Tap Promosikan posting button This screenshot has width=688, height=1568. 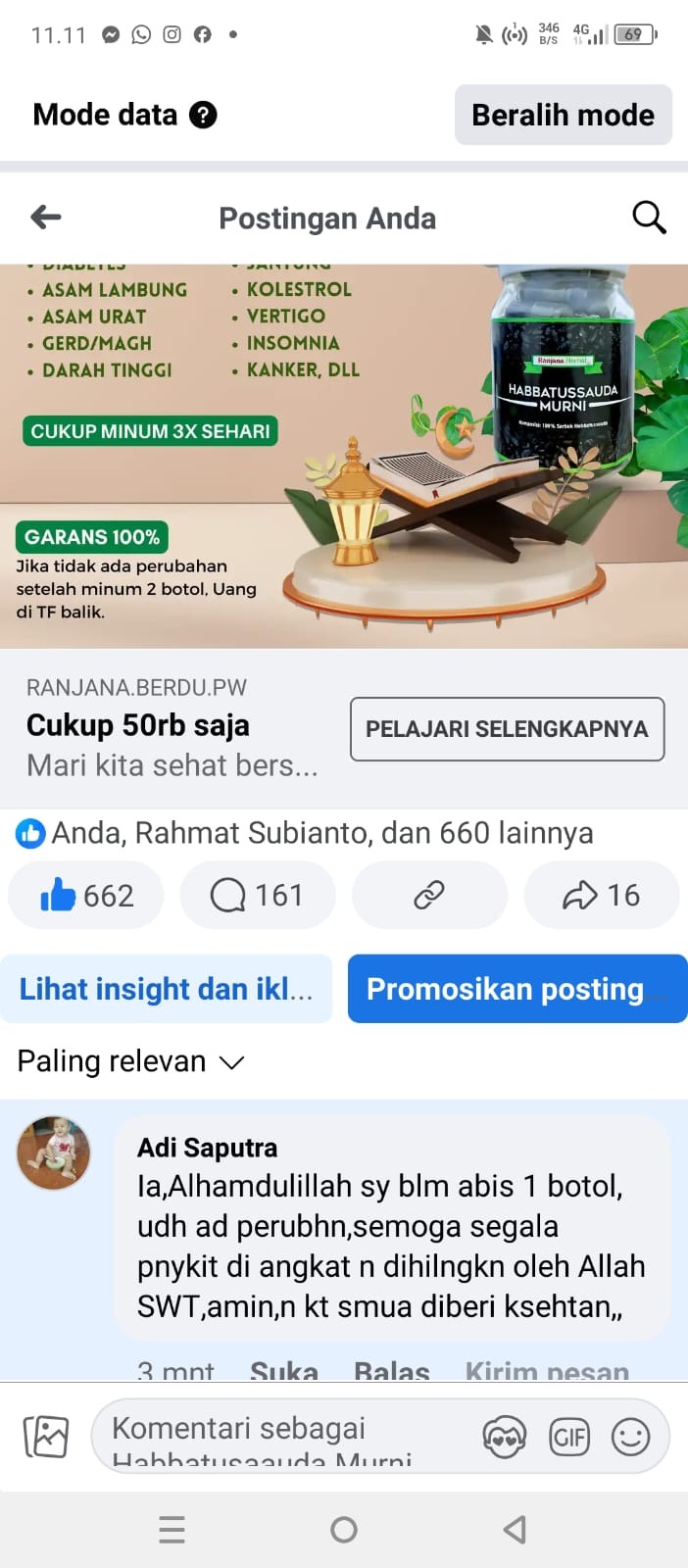click(516, 989)
